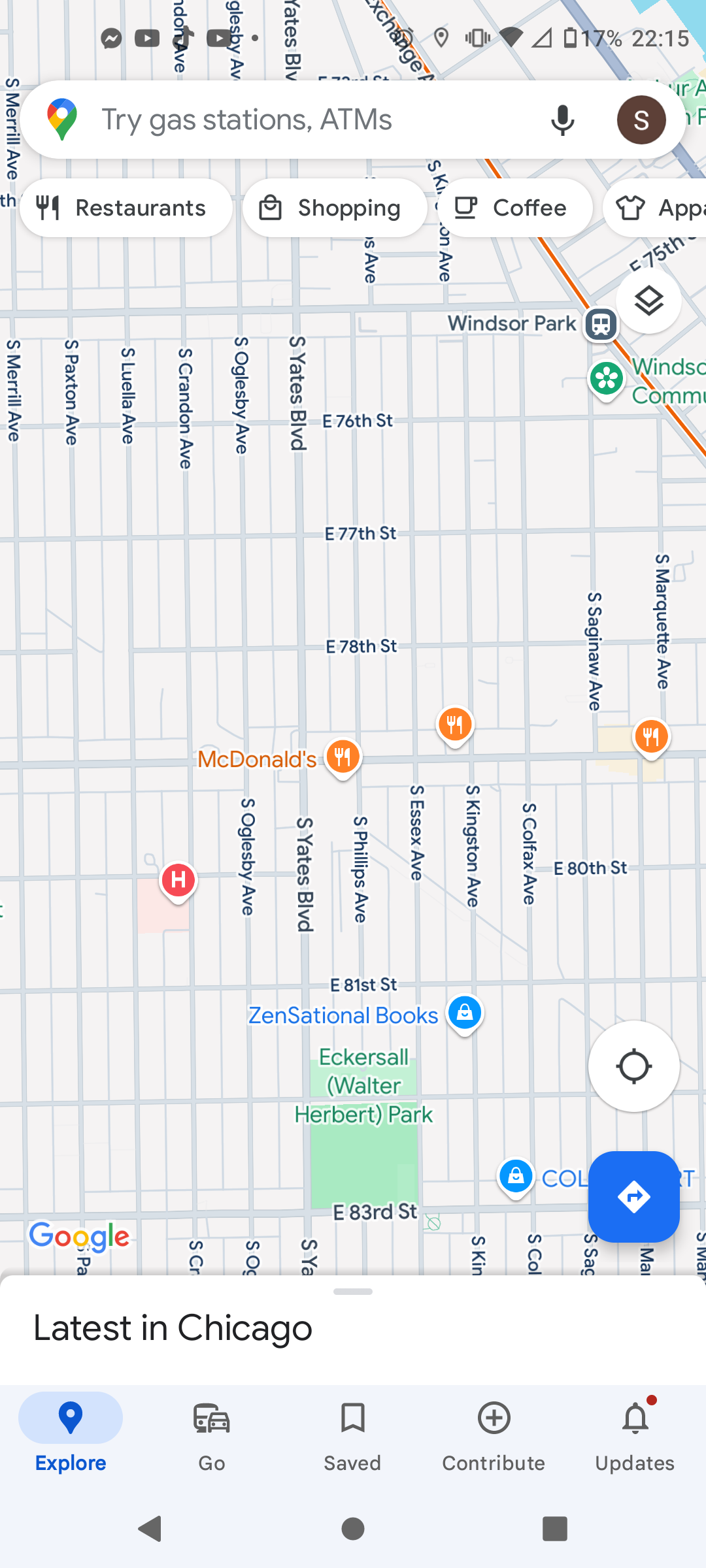The width and height of the screenshot is (706, 1568).
Task: Select the Coffee filter chip
Action: click(514, 208)
